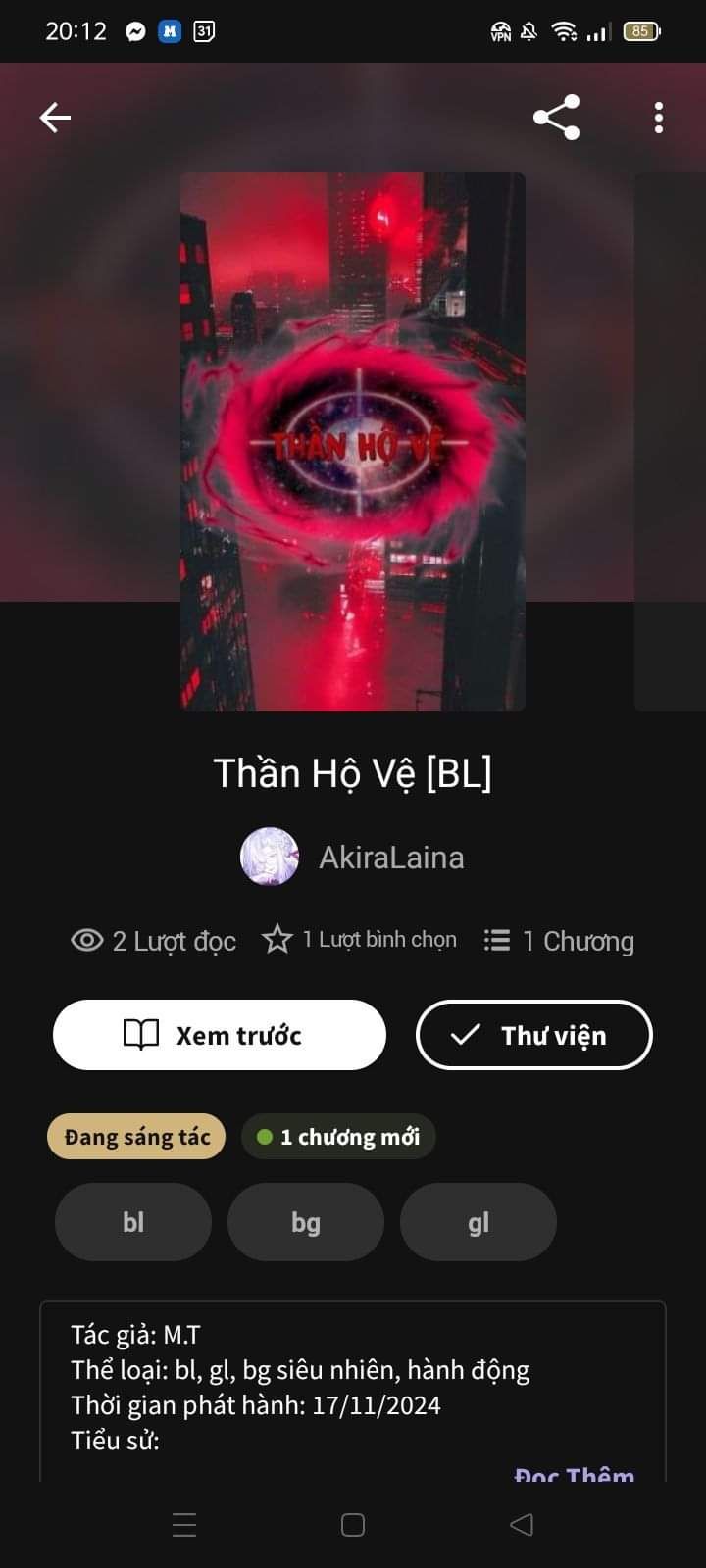The height and width of the screenshot is (1568, 706).
Task: Toggle the Thư viện library button
Action: click(x=534, y=1035)
